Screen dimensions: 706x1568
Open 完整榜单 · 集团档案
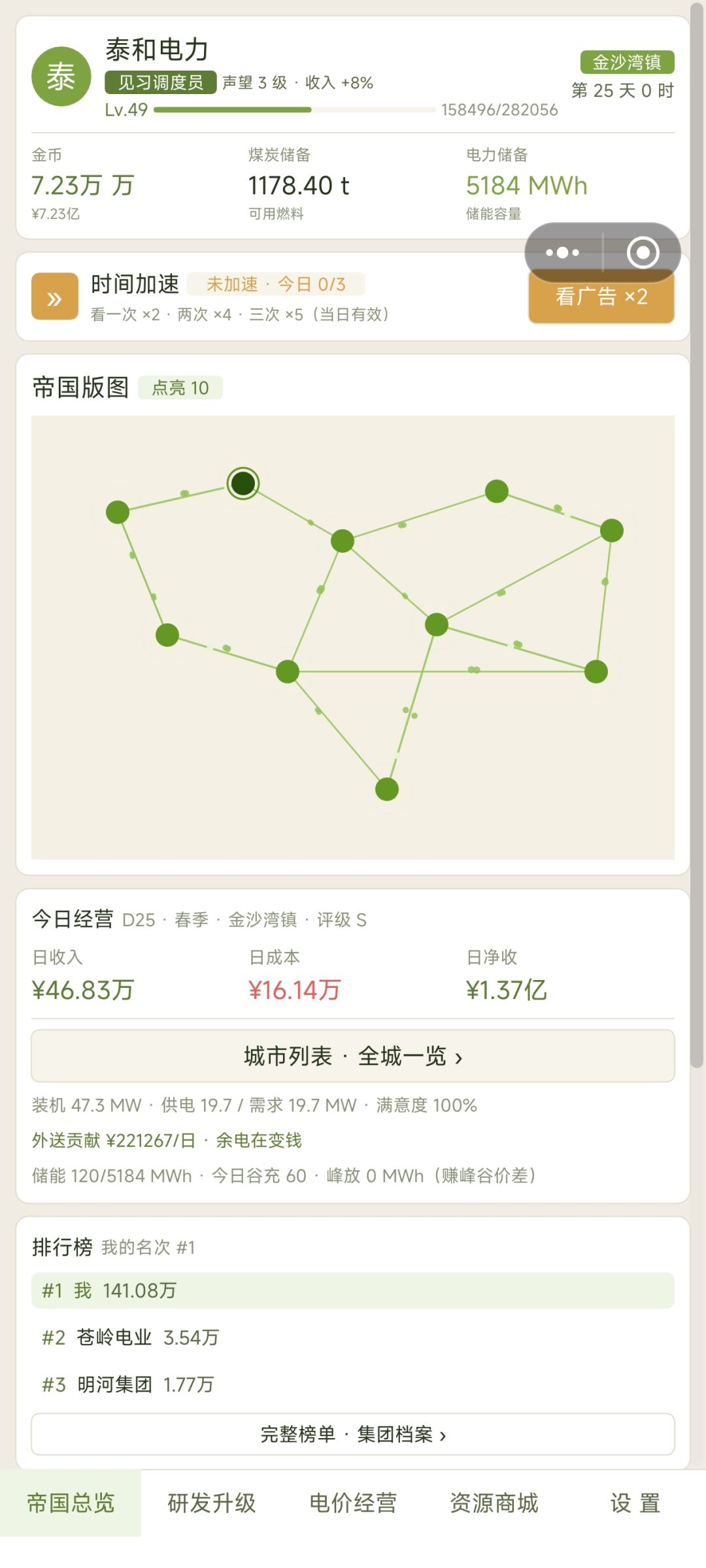353,1435
